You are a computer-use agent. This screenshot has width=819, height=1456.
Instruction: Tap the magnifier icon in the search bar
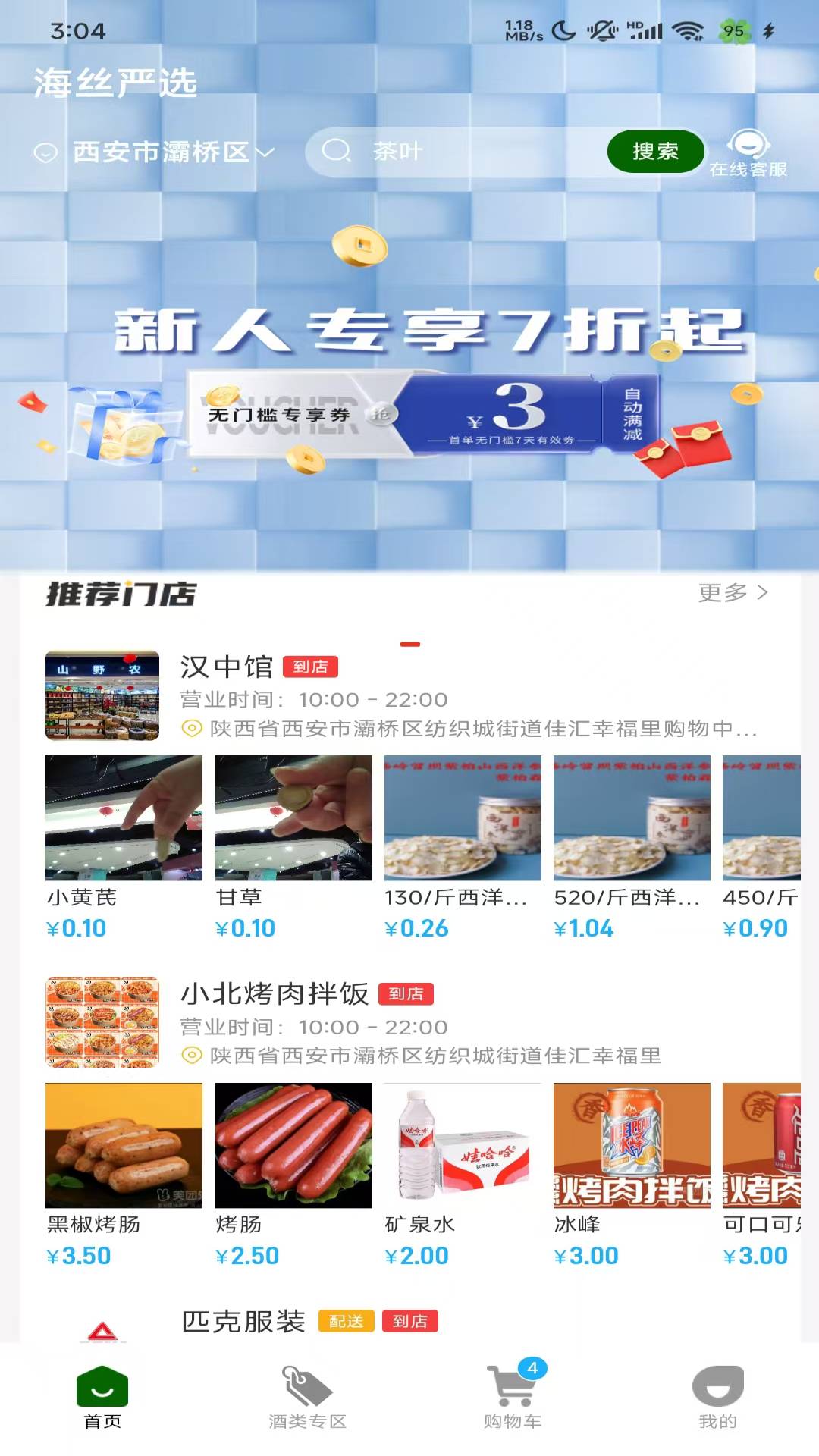[337, 151]
